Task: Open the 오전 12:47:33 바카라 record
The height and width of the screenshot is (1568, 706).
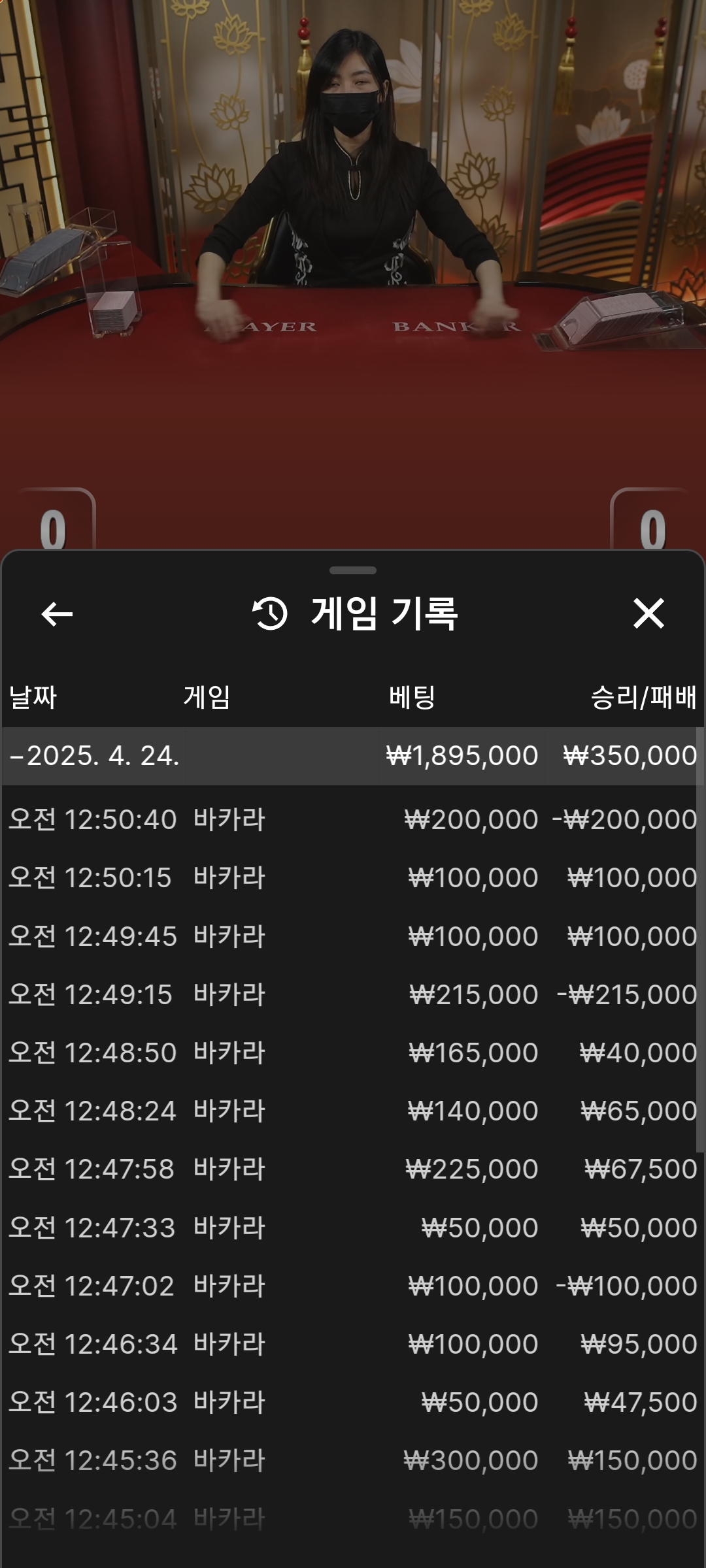Action: point(353,1228)
